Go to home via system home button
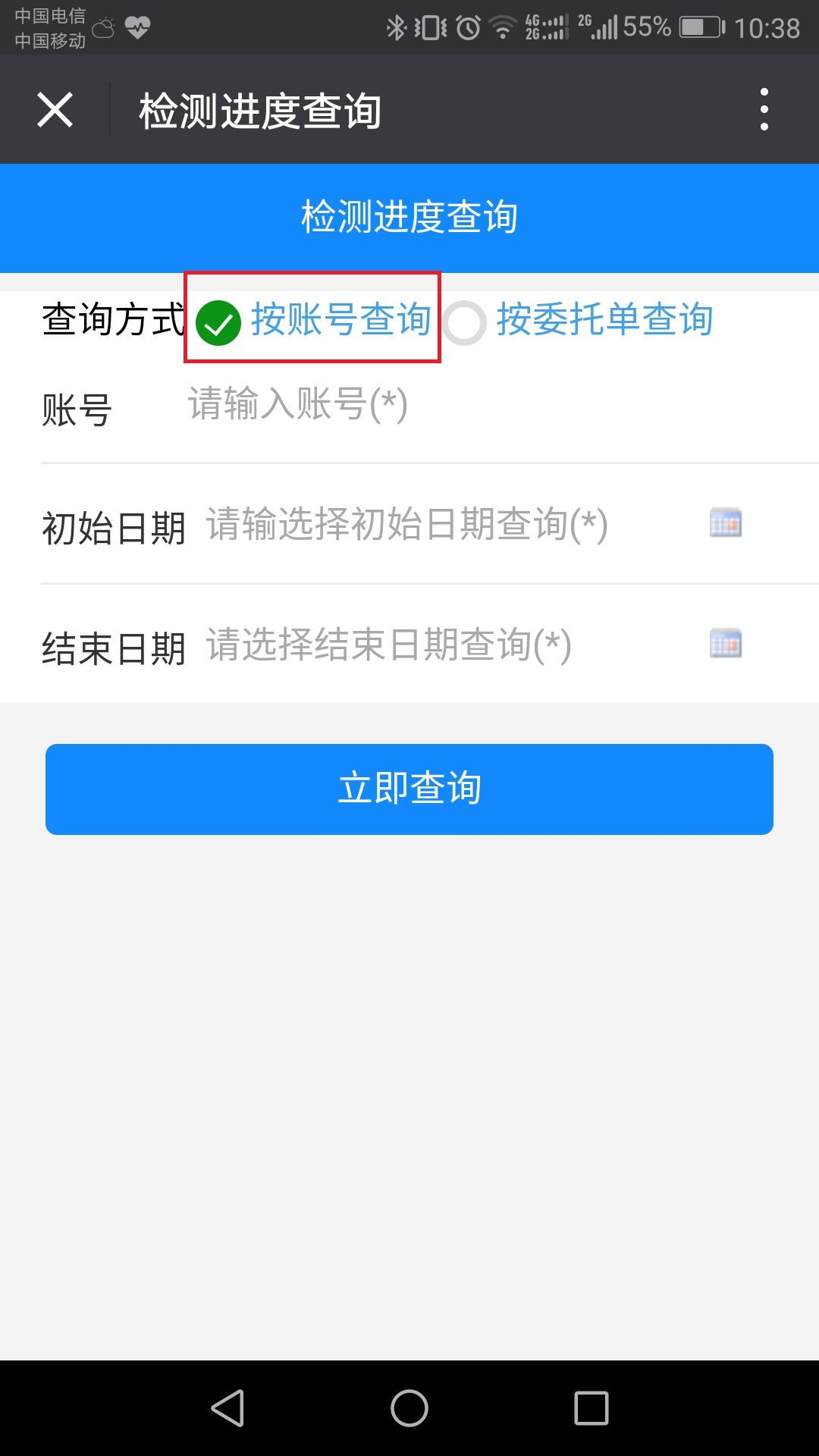The width and height of the screenshot is (819, 1456). tap(409, 1408)
